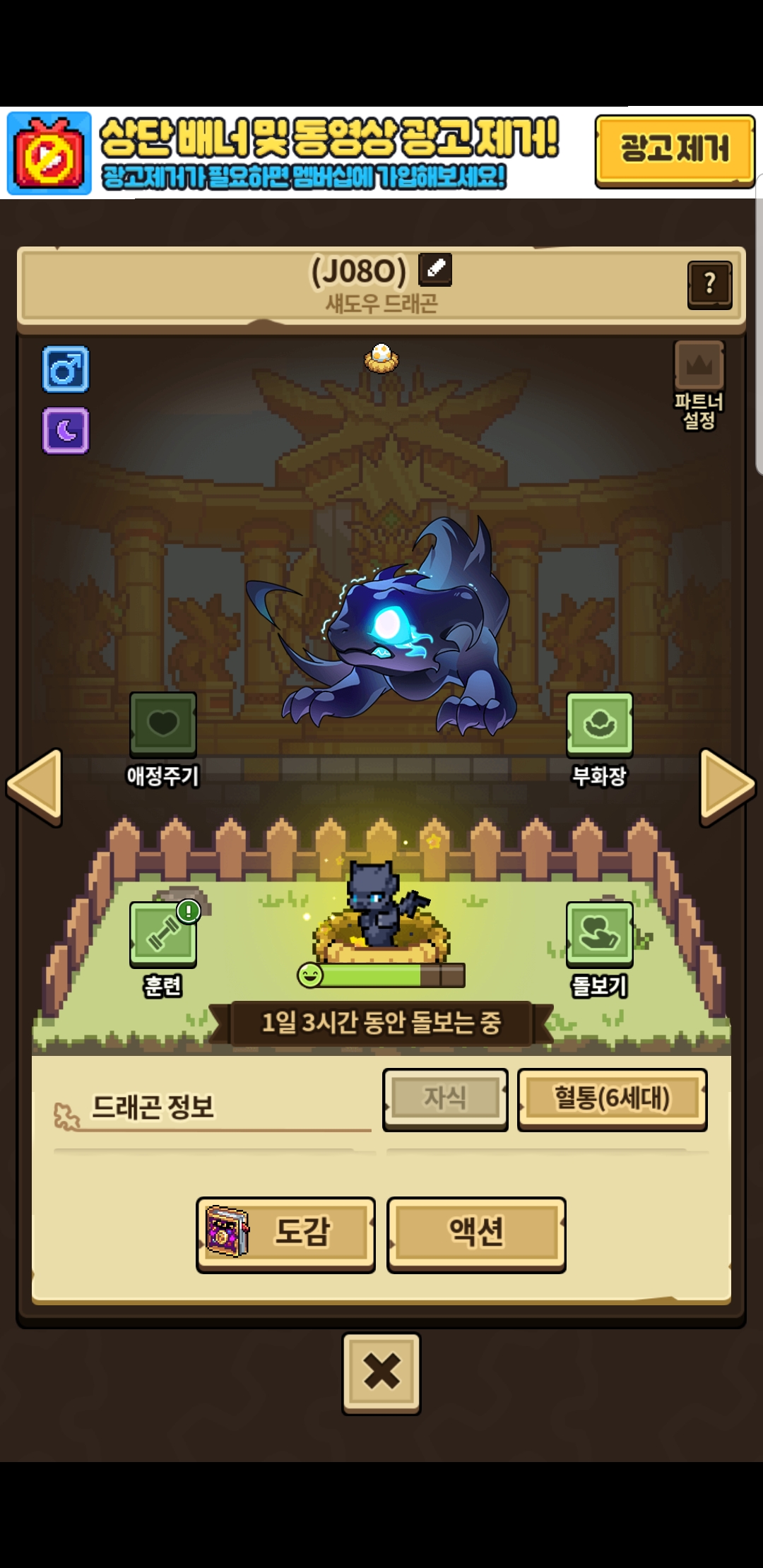Tap the purple moon attribute icon
This screenshot has height=1568, width=763.
[x=66, y=430]
